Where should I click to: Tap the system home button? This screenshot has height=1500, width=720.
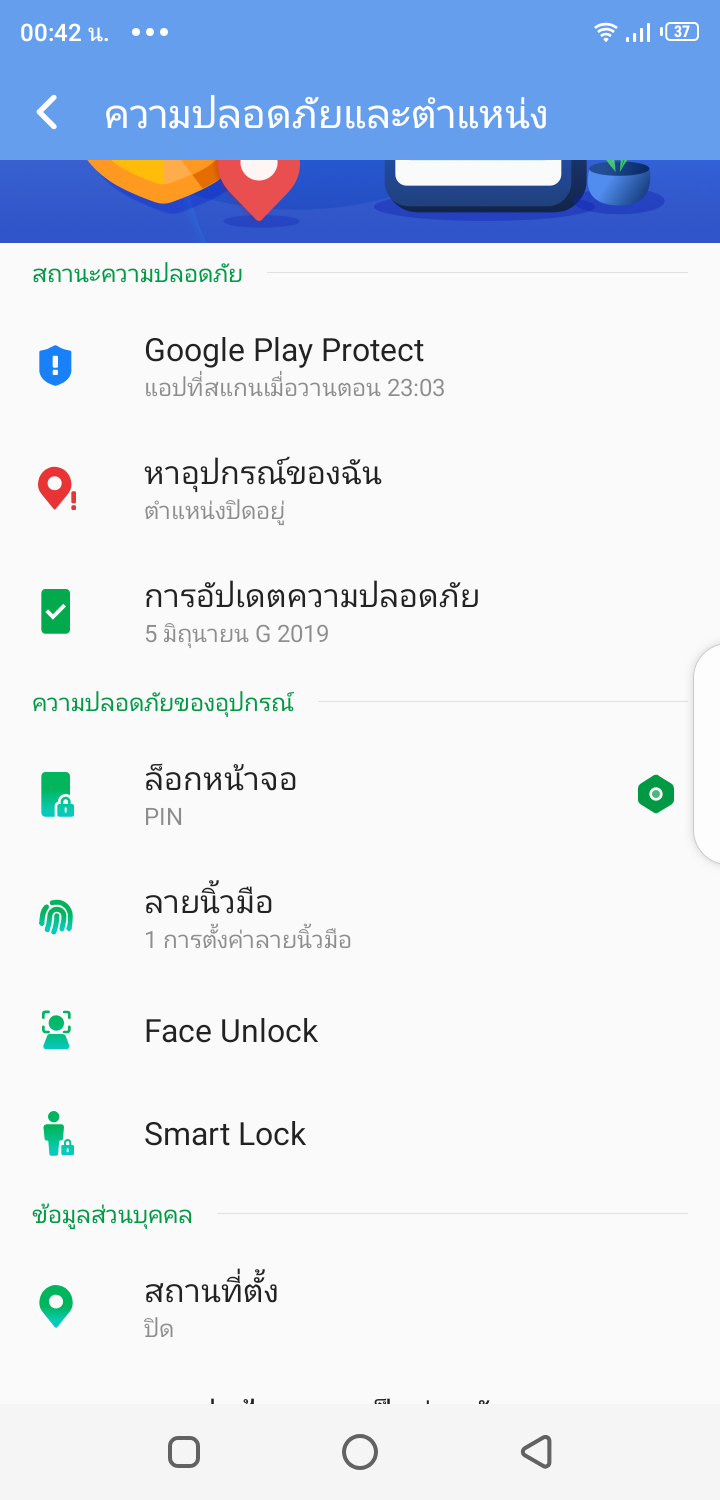[x=360, y=1452]
